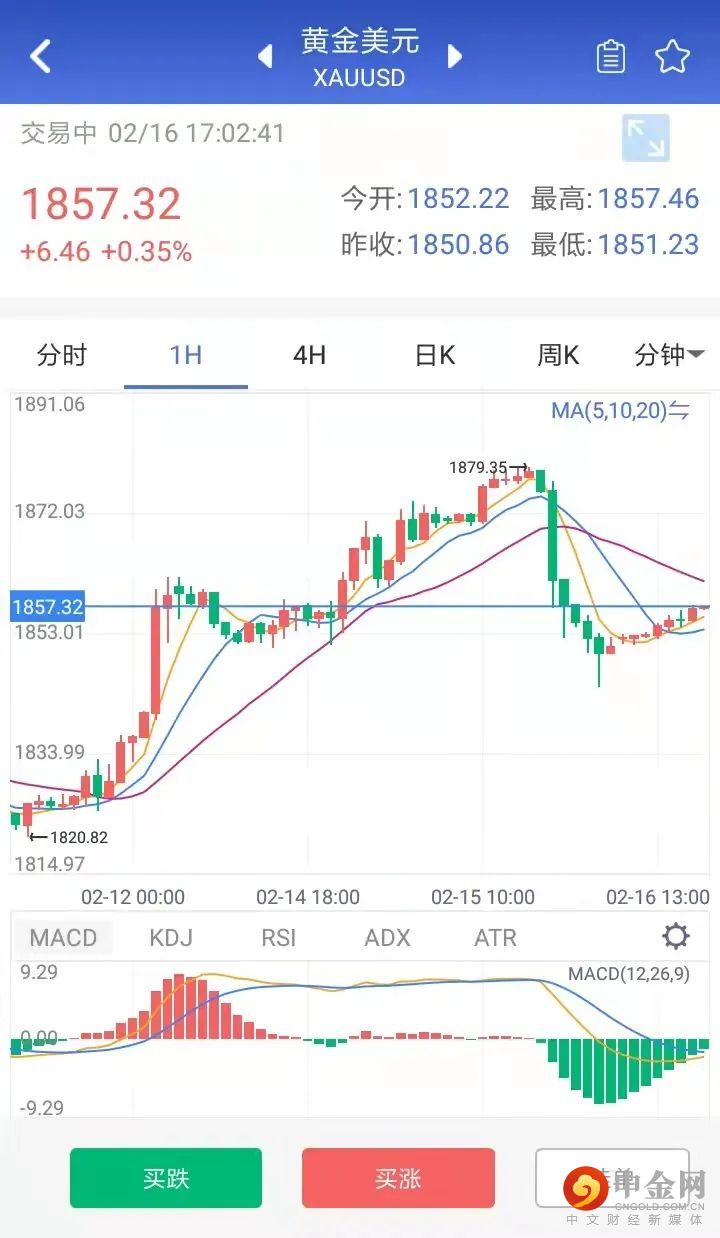Show the ADX indicator
Viewport: 720px width, 1238px height.
coord(387,937)
